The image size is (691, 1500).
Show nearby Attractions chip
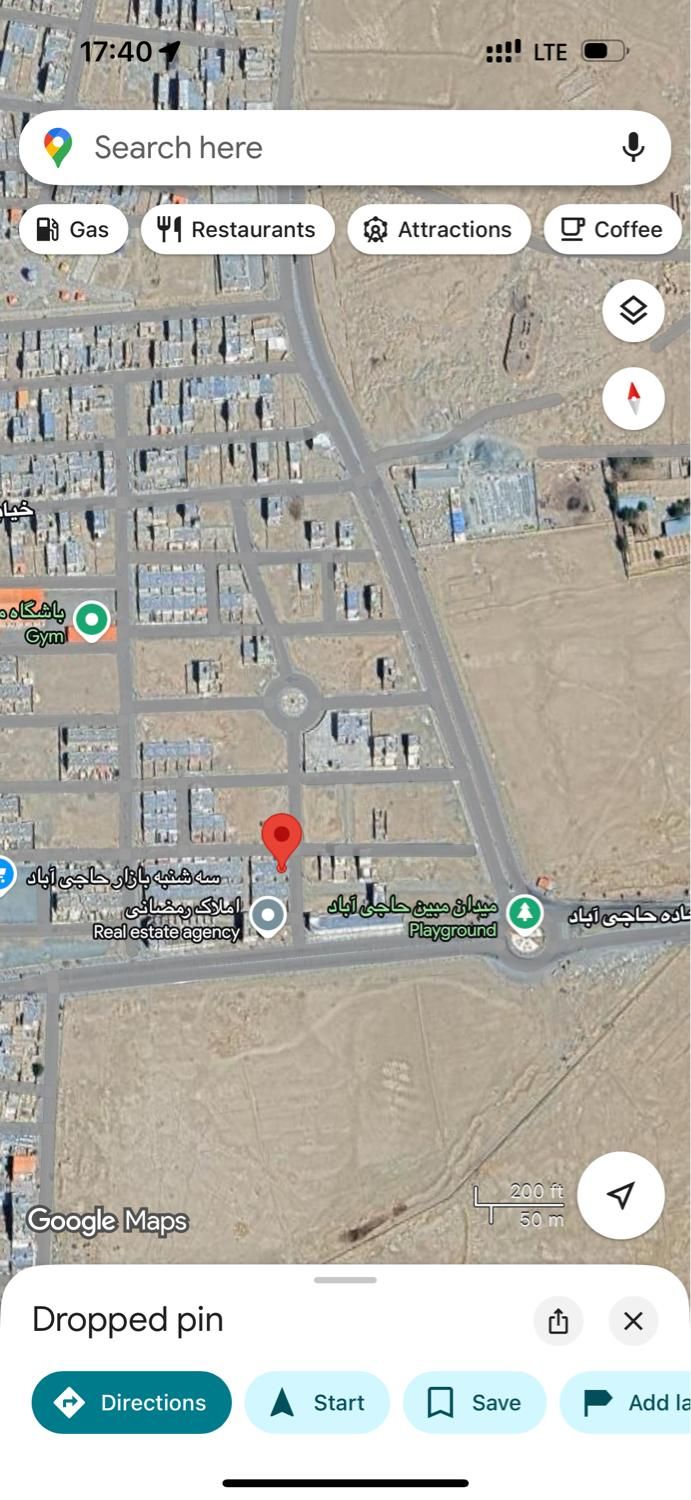tap(438, 230)
